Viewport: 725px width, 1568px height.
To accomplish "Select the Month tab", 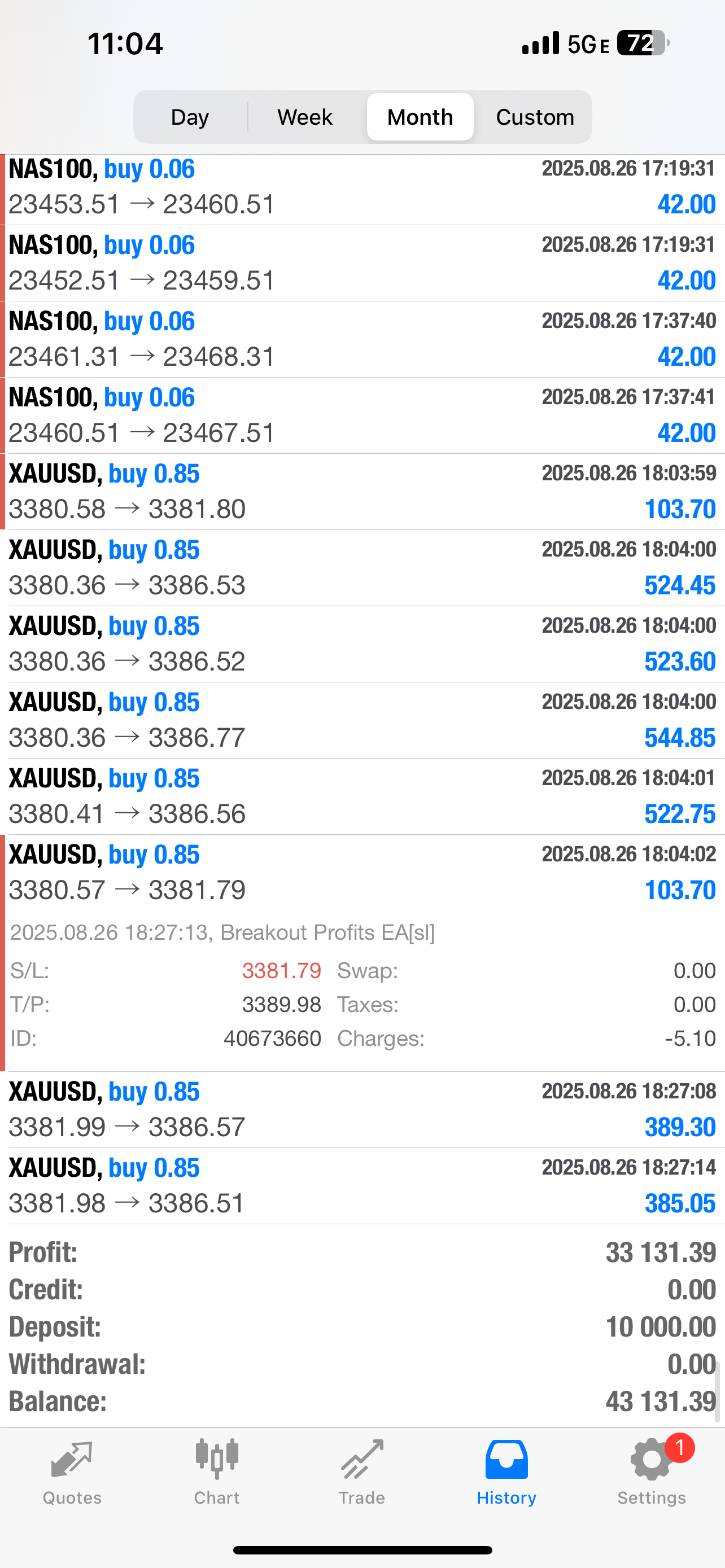I will (x=420, y=116).
